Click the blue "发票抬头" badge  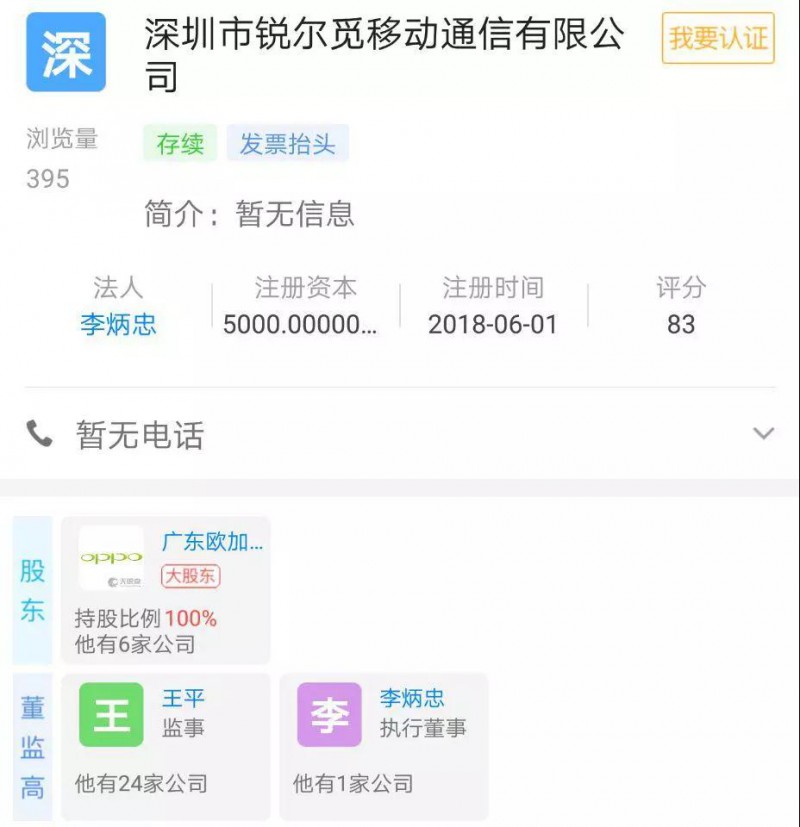pyautogui.click(x=285, y=143)
